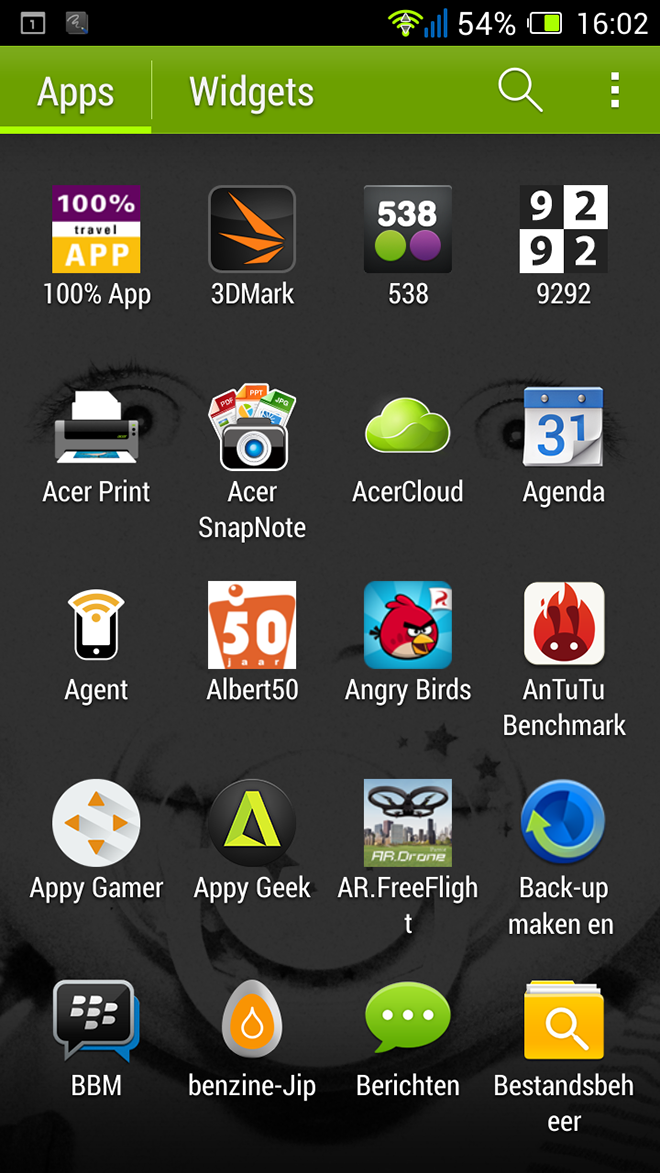Open the 9292 app
Screen dimensions: 660x1173
(564, 230)
